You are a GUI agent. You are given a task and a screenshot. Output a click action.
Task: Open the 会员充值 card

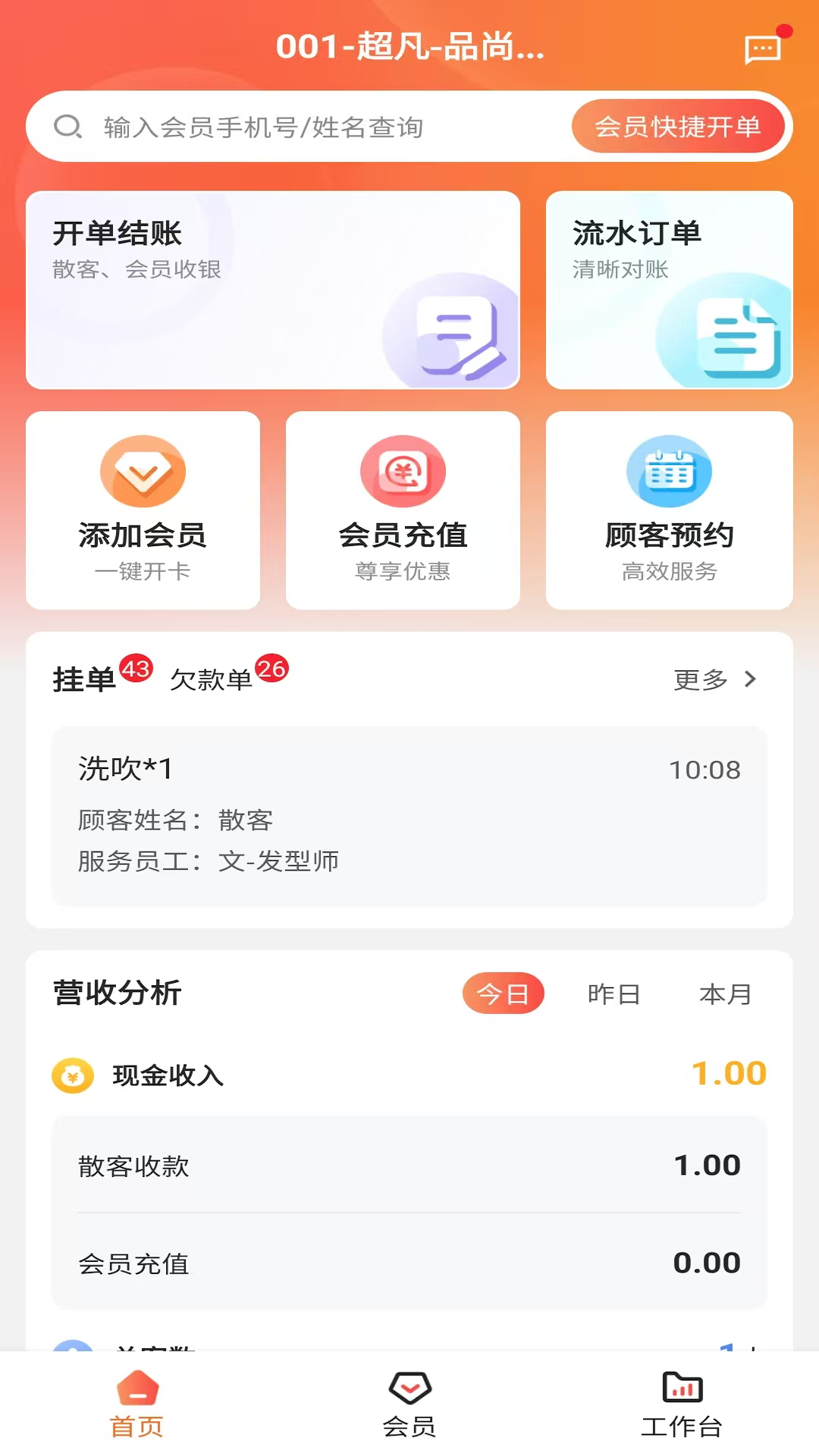(x=403, y=510)
